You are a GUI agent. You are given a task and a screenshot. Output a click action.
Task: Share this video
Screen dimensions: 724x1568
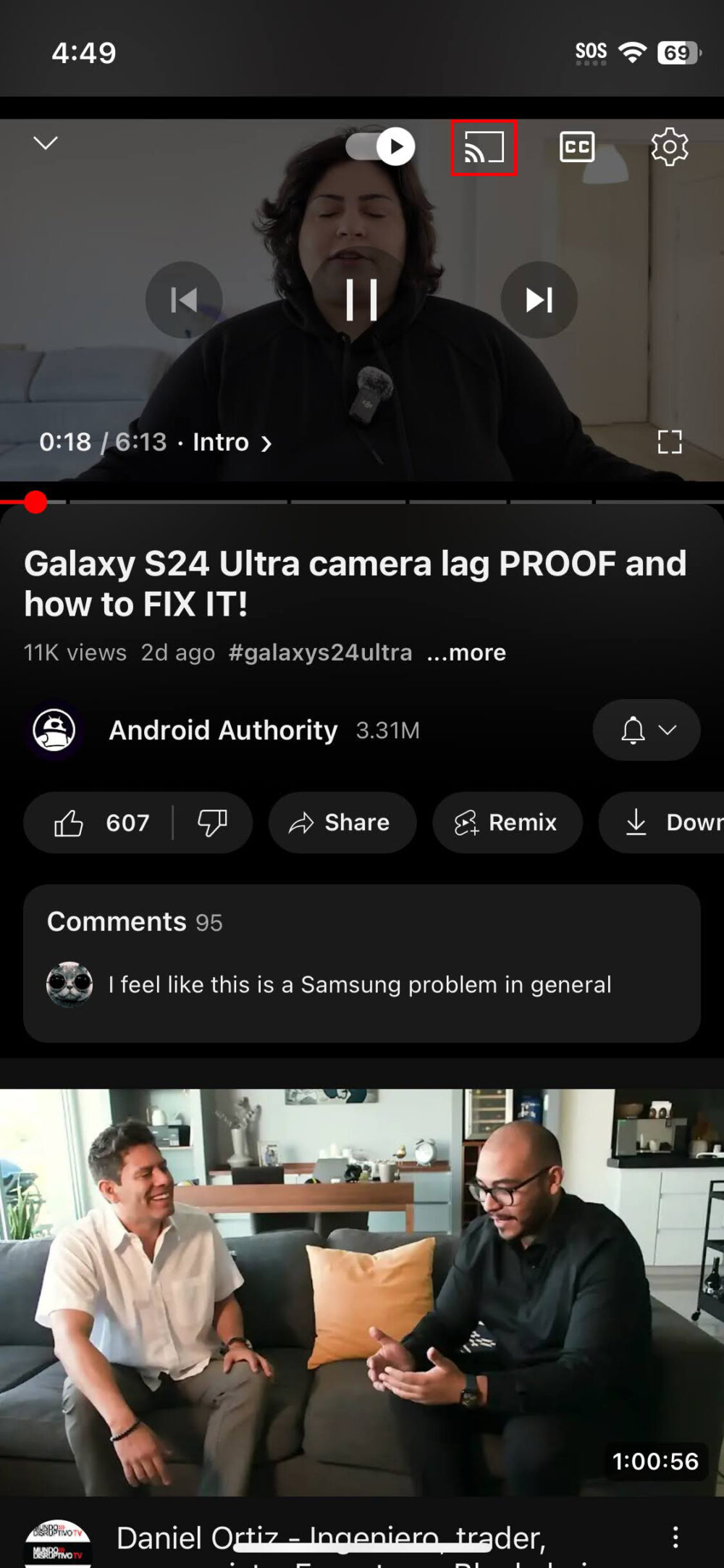pyautogui.click(x=342, y=823)
